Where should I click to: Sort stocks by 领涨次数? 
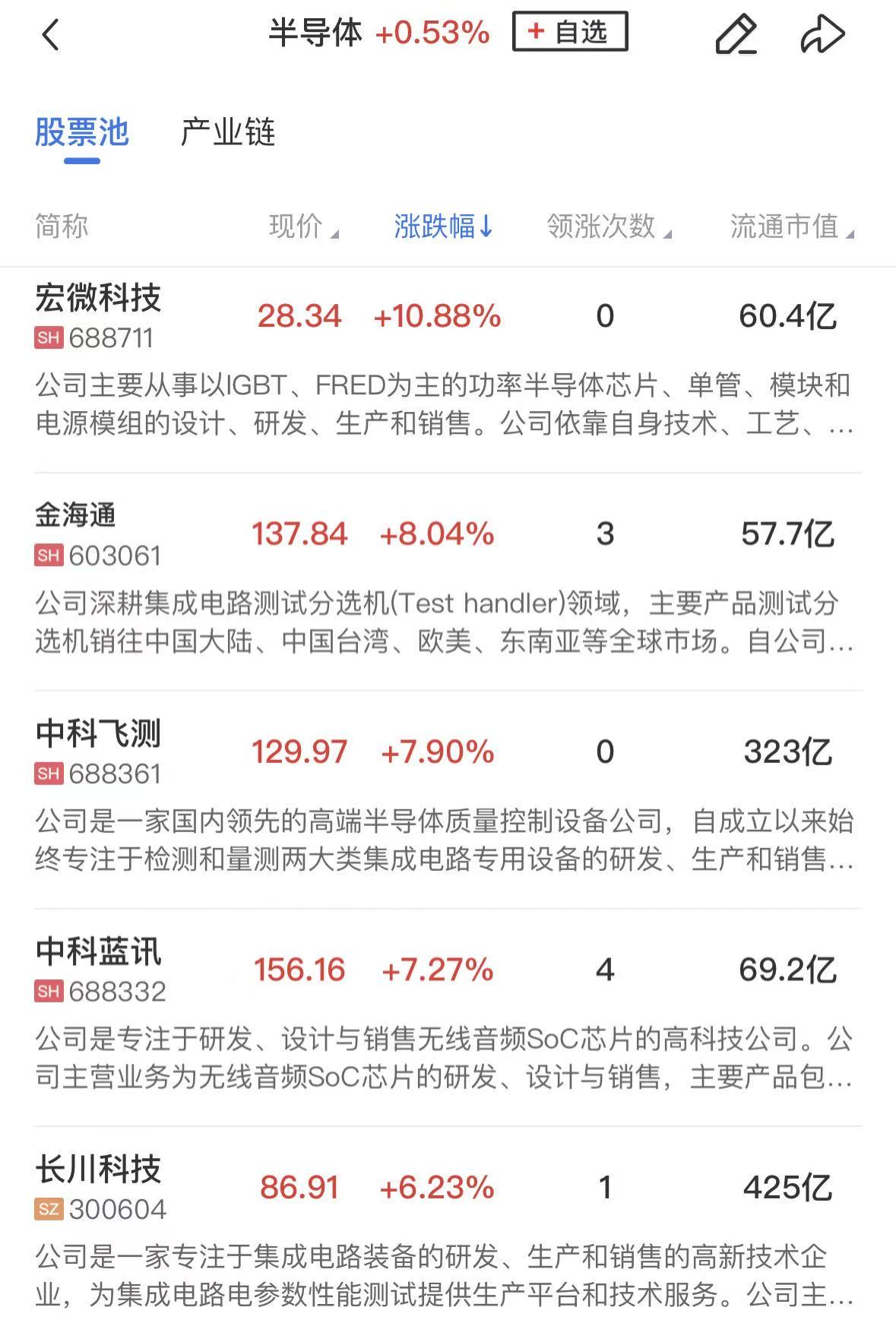608,226
